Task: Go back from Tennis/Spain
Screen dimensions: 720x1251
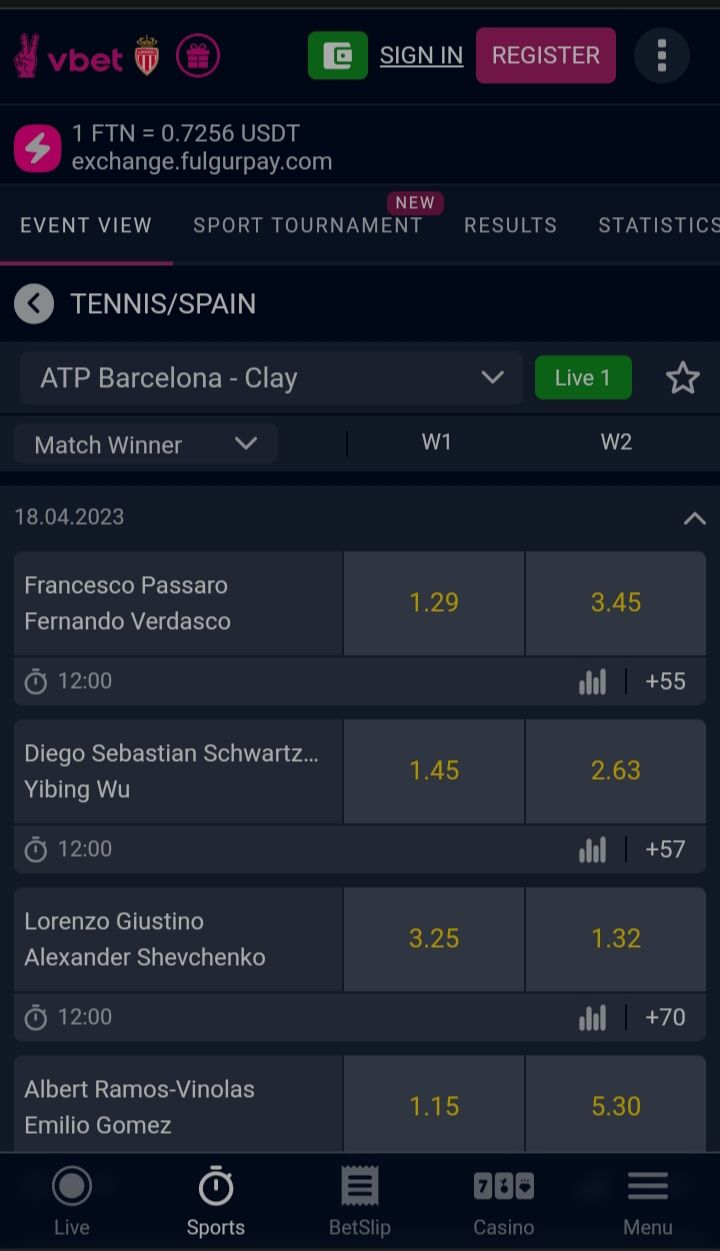Action: tap(34, 303)
